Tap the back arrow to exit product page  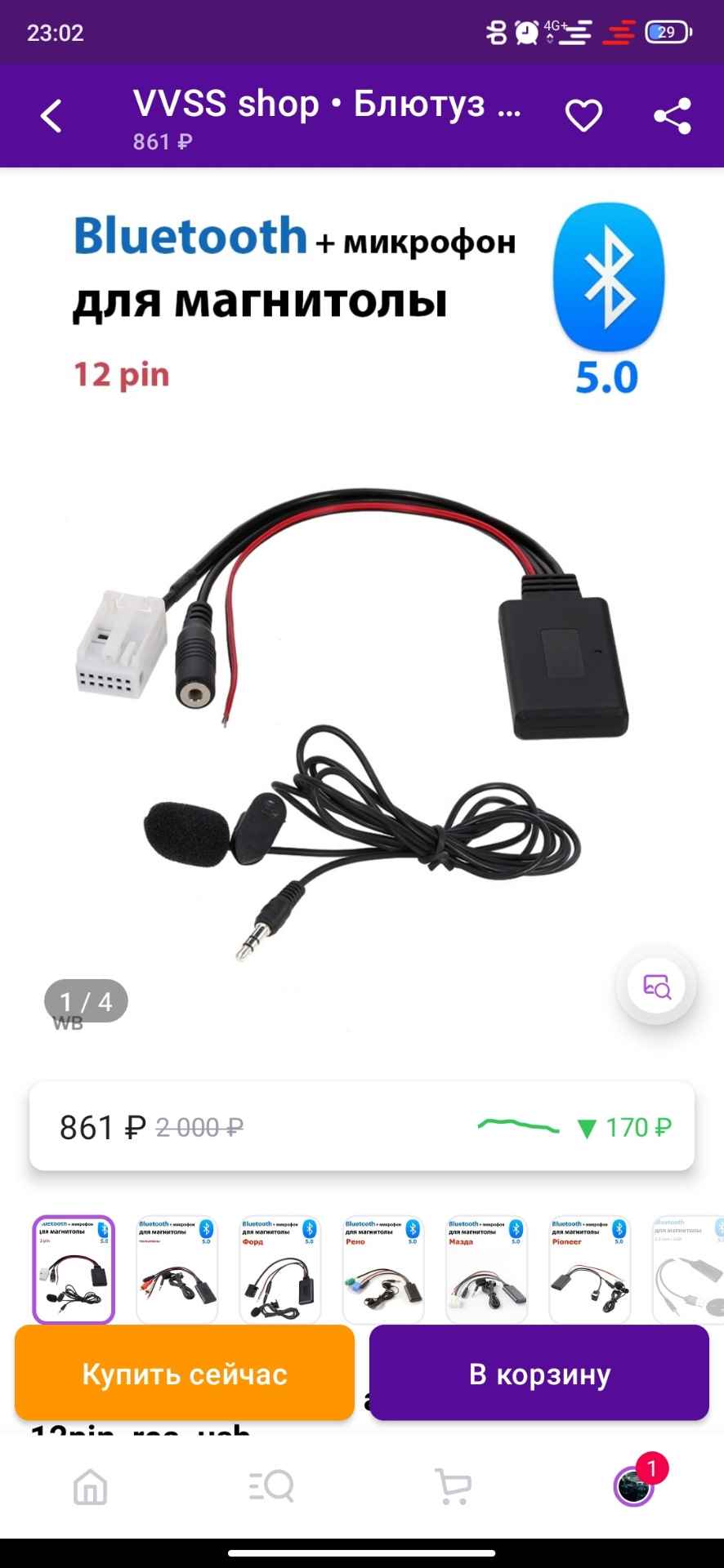click(51, 114)
